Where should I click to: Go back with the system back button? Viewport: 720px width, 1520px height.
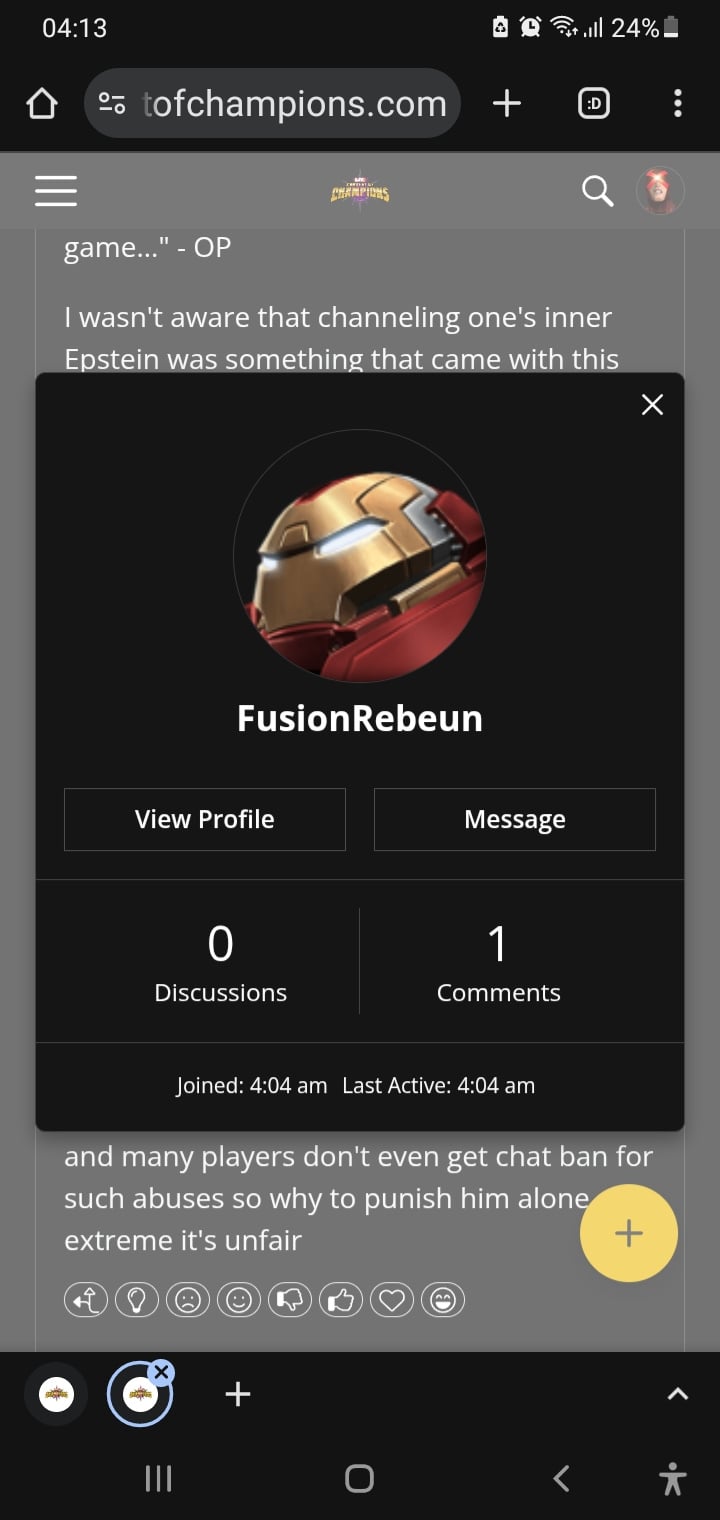(562, 1478)
